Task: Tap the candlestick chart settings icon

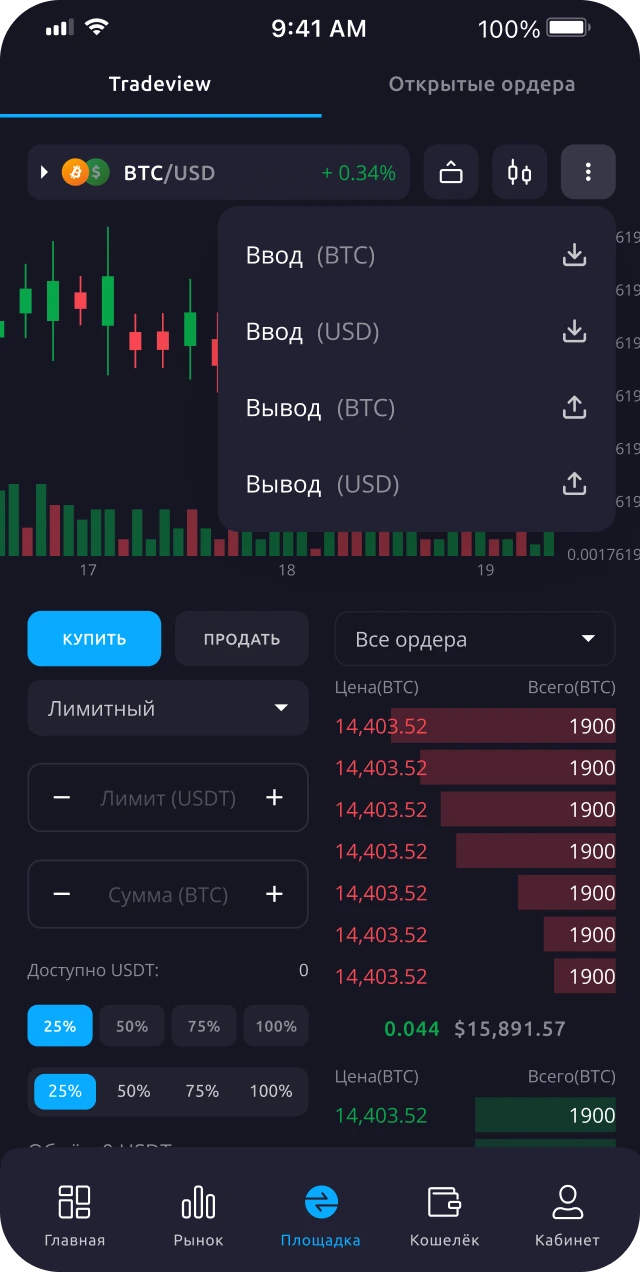Action: 519,172
